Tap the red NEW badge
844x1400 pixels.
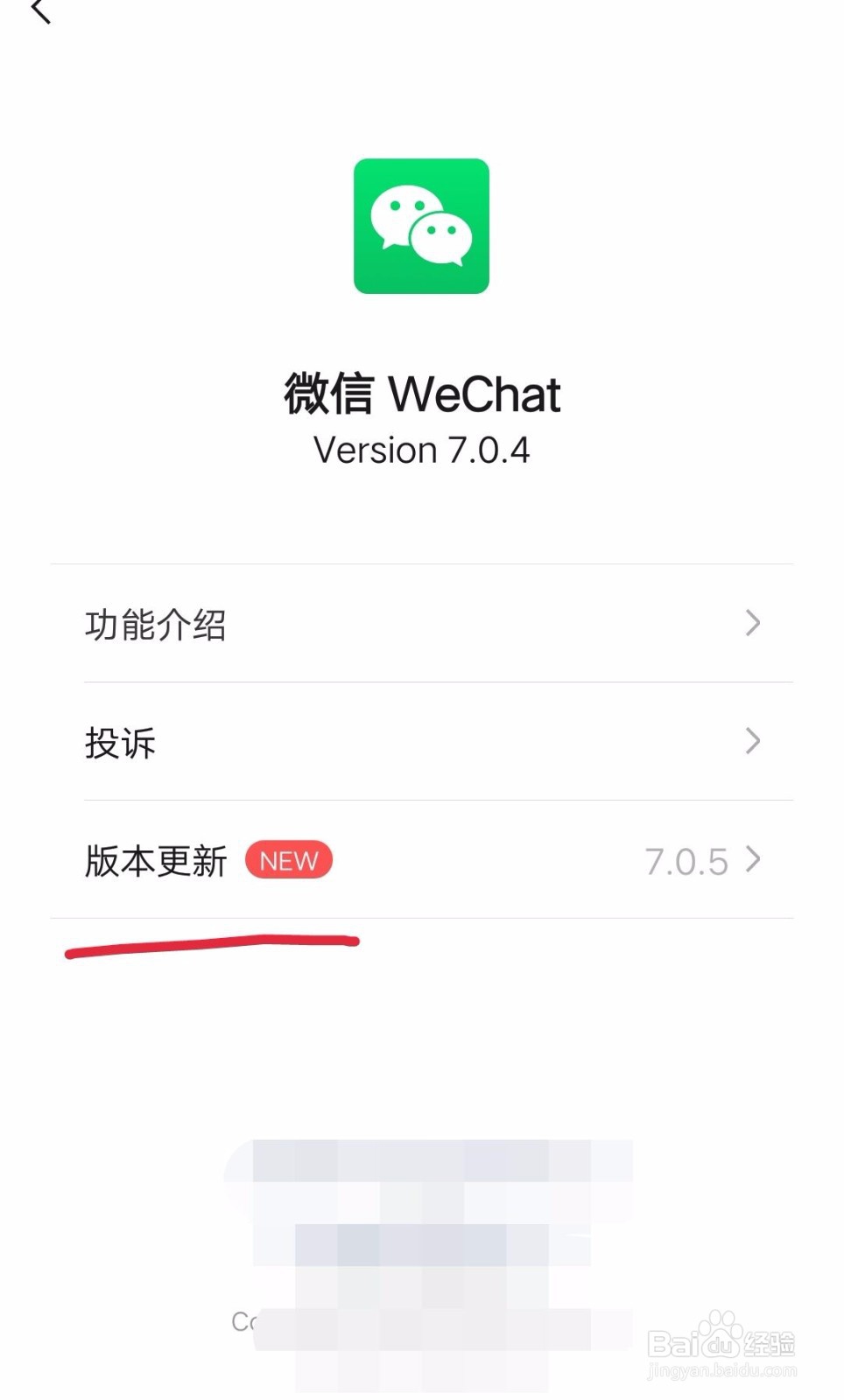[288, 860]
